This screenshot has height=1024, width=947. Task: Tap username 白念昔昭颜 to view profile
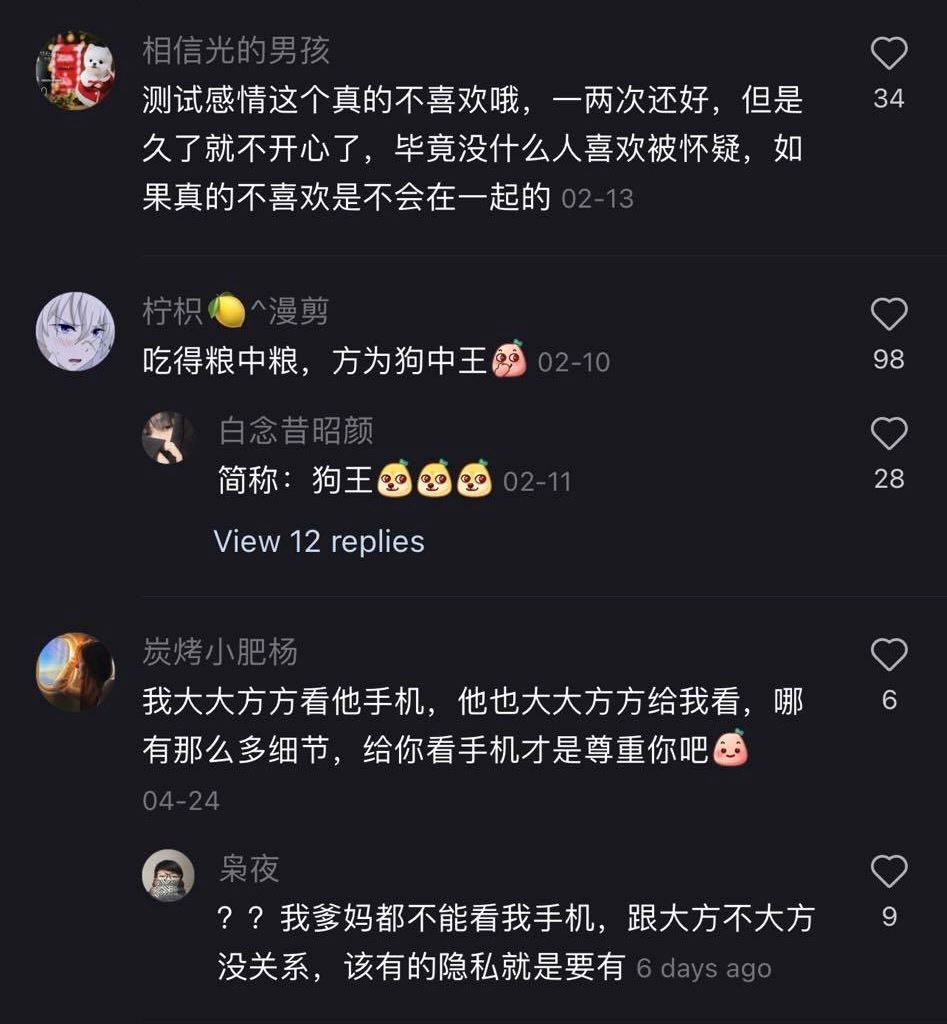(x=295, y=430)
